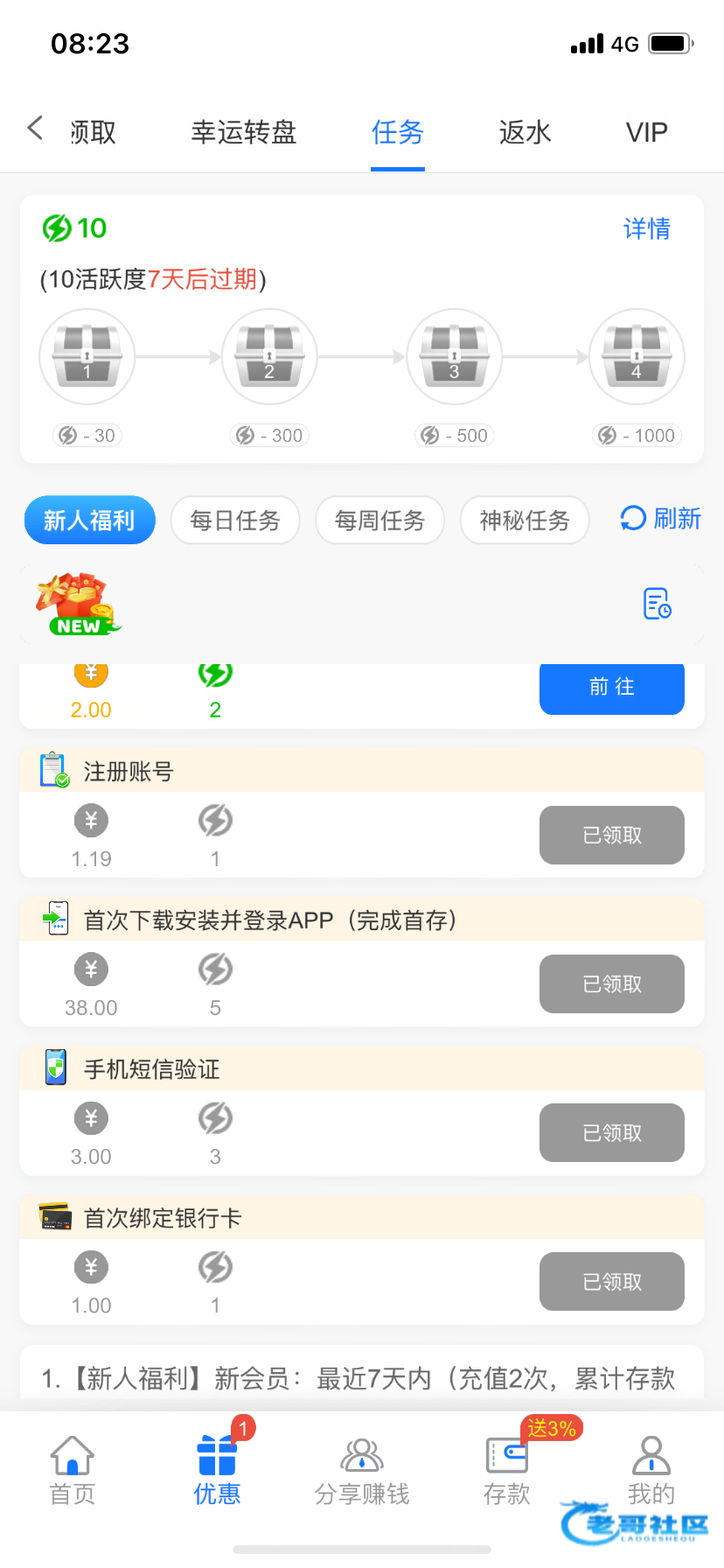724x1568 pixels.
Task: Open the 存款 tab
Action: 507,1471
